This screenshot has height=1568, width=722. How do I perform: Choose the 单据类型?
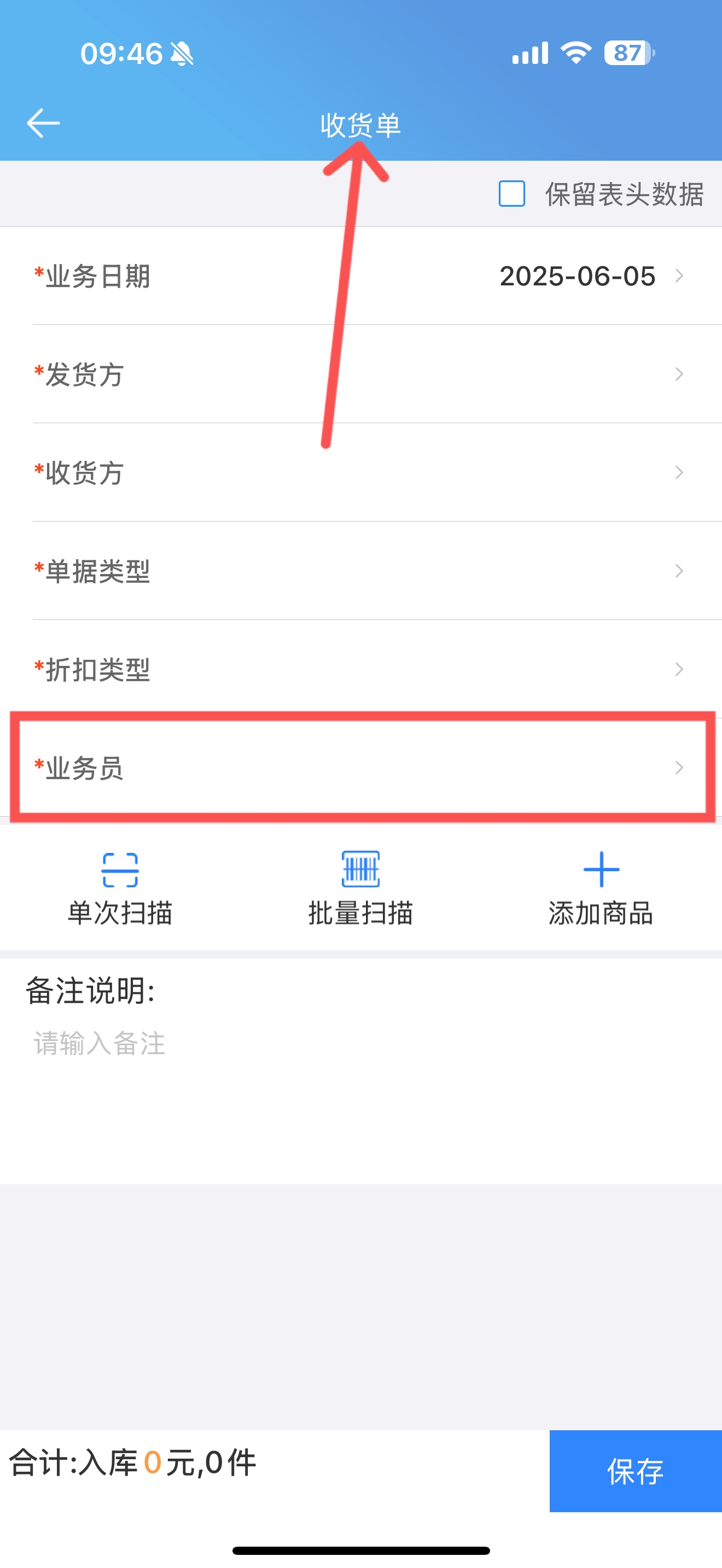(x=361, y=571)
